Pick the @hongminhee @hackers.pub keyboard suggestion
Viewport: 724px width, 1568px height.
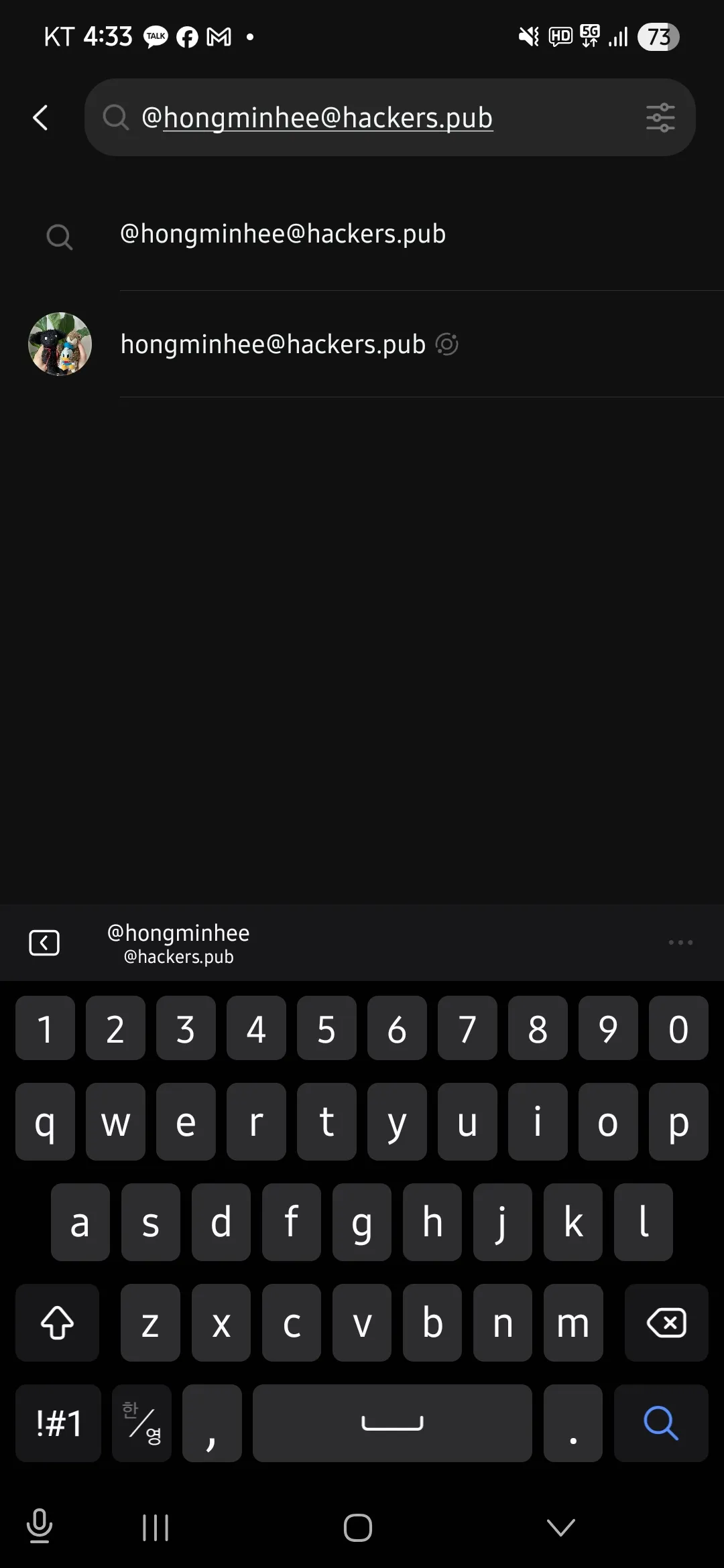pyautogui.click(x=178, y=943)
